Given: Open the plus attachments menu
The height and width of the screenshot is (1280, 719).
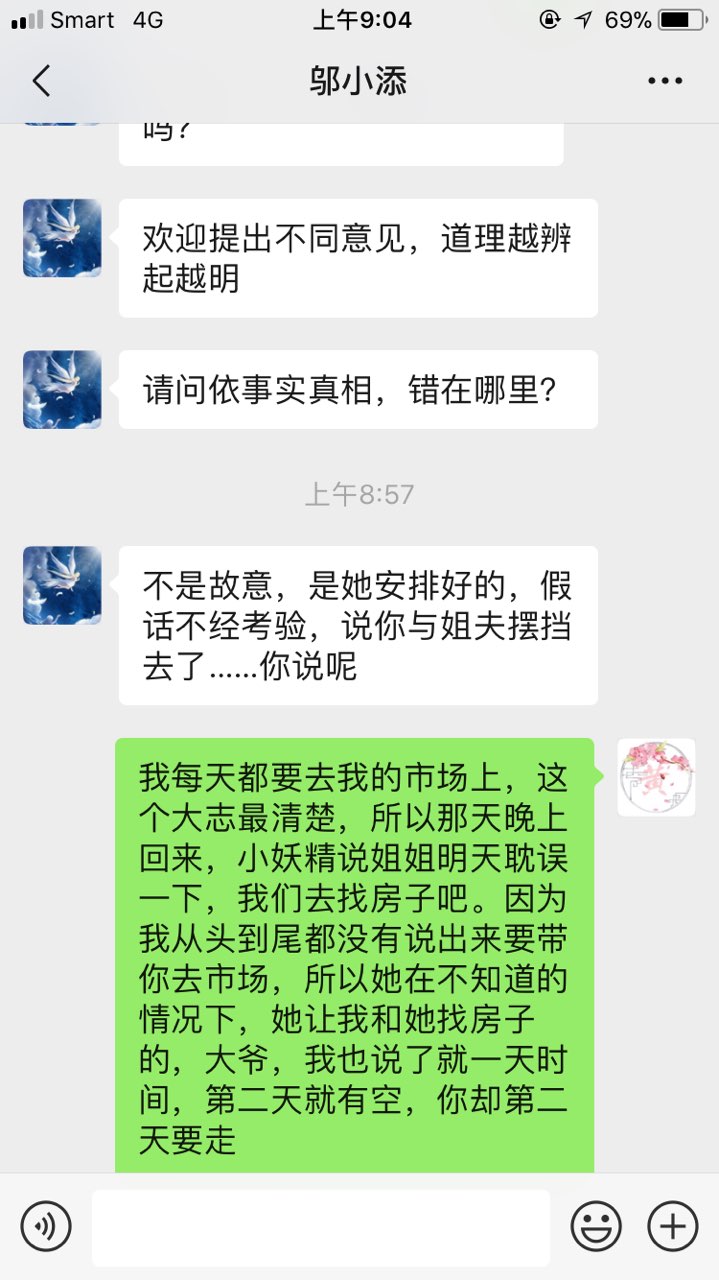Looking at the screenshot, I should click(672, 1226).
